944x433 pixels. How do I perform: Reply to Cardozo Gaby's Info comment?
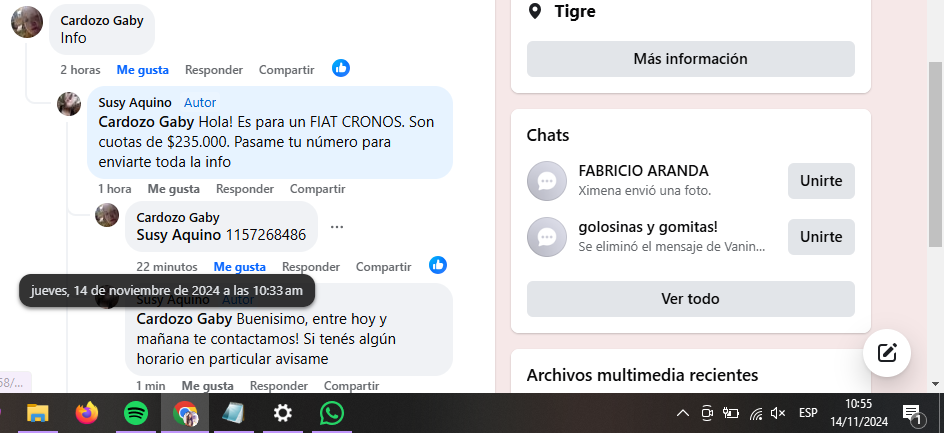pyautogui.click(x=214, y=70)
